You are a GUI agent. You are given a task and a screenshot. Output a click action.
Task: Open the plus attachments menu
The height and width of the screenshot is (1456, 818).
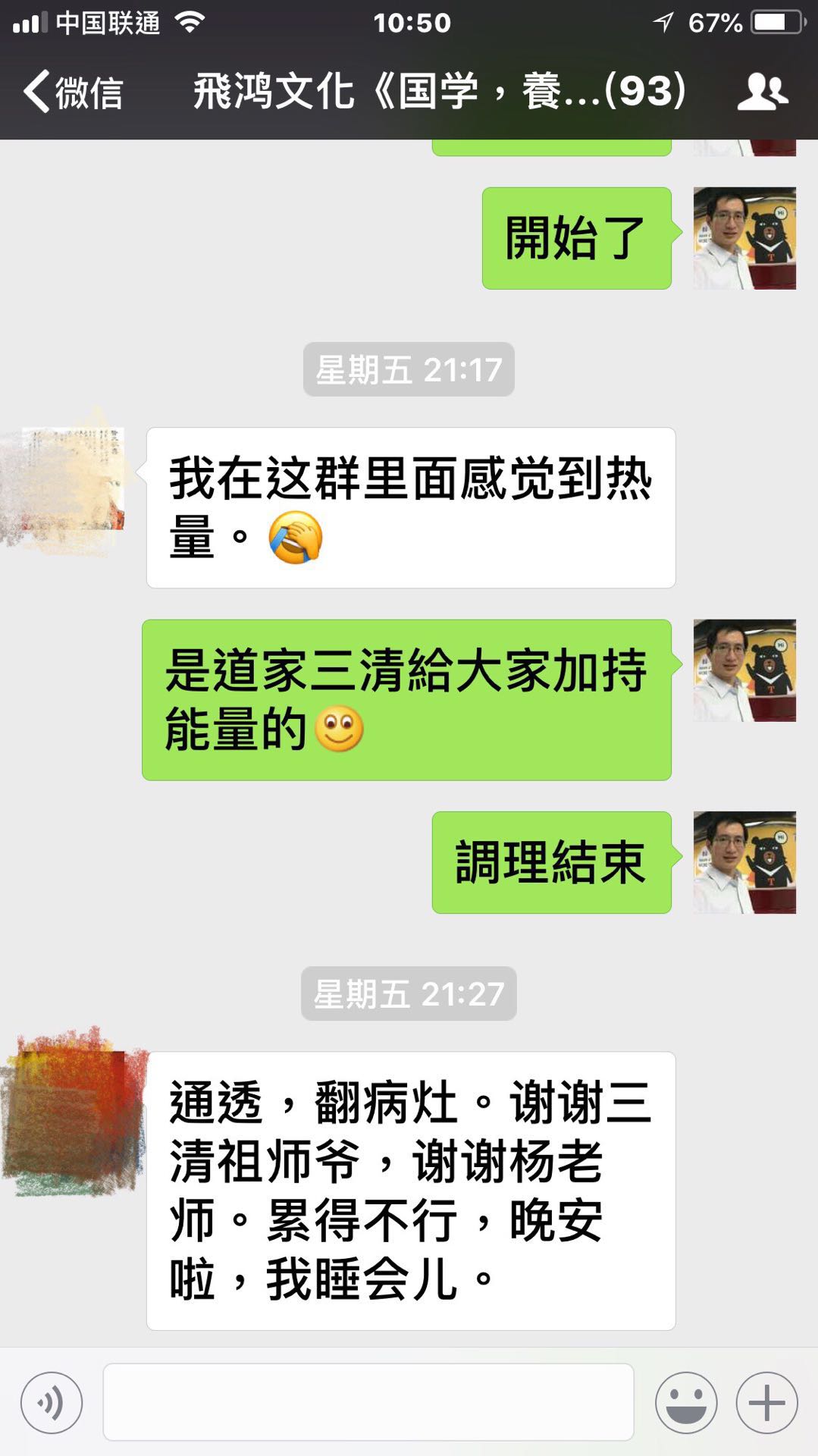tap(766, 1402)
